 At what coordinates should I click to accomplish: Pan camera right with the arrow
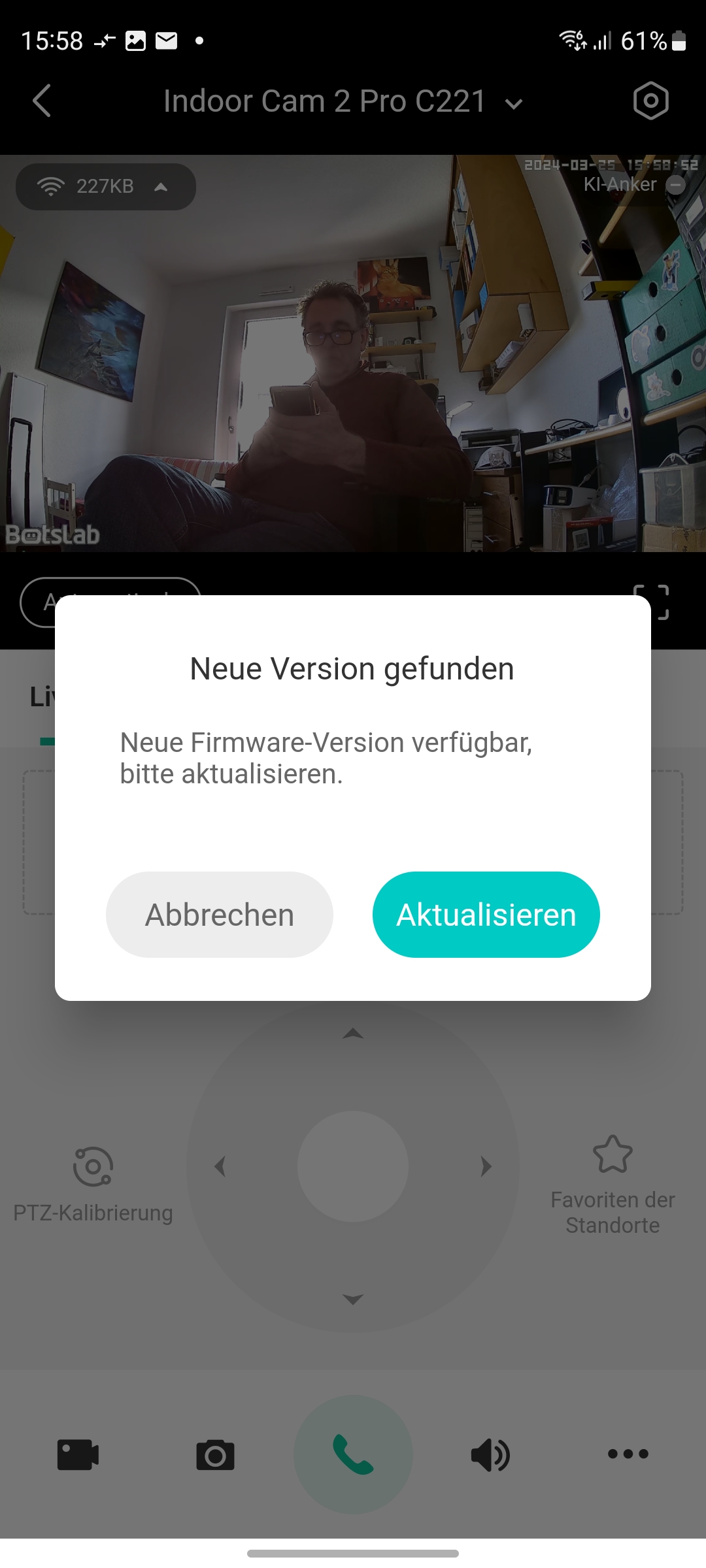pos(486,1166)
